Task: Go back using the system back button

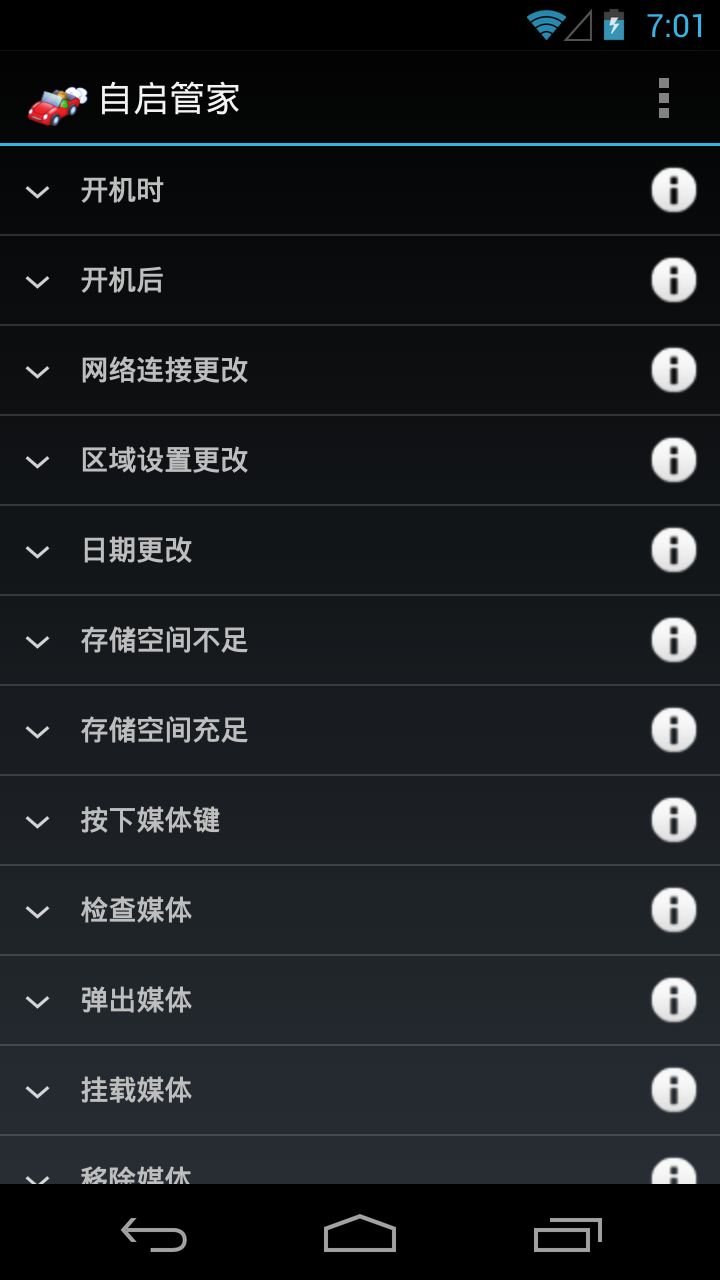Action: [154, 1234]
